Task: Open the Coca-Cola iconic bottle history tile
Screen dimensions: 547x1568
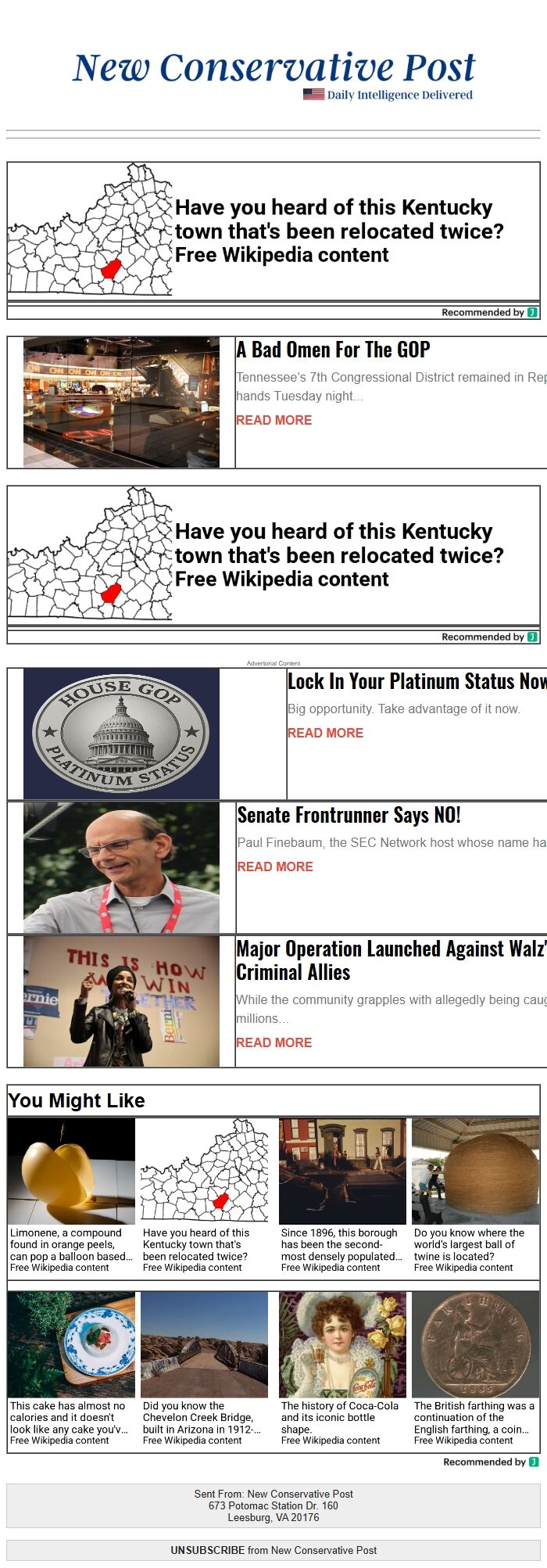Action: (x=342, y=1369)
